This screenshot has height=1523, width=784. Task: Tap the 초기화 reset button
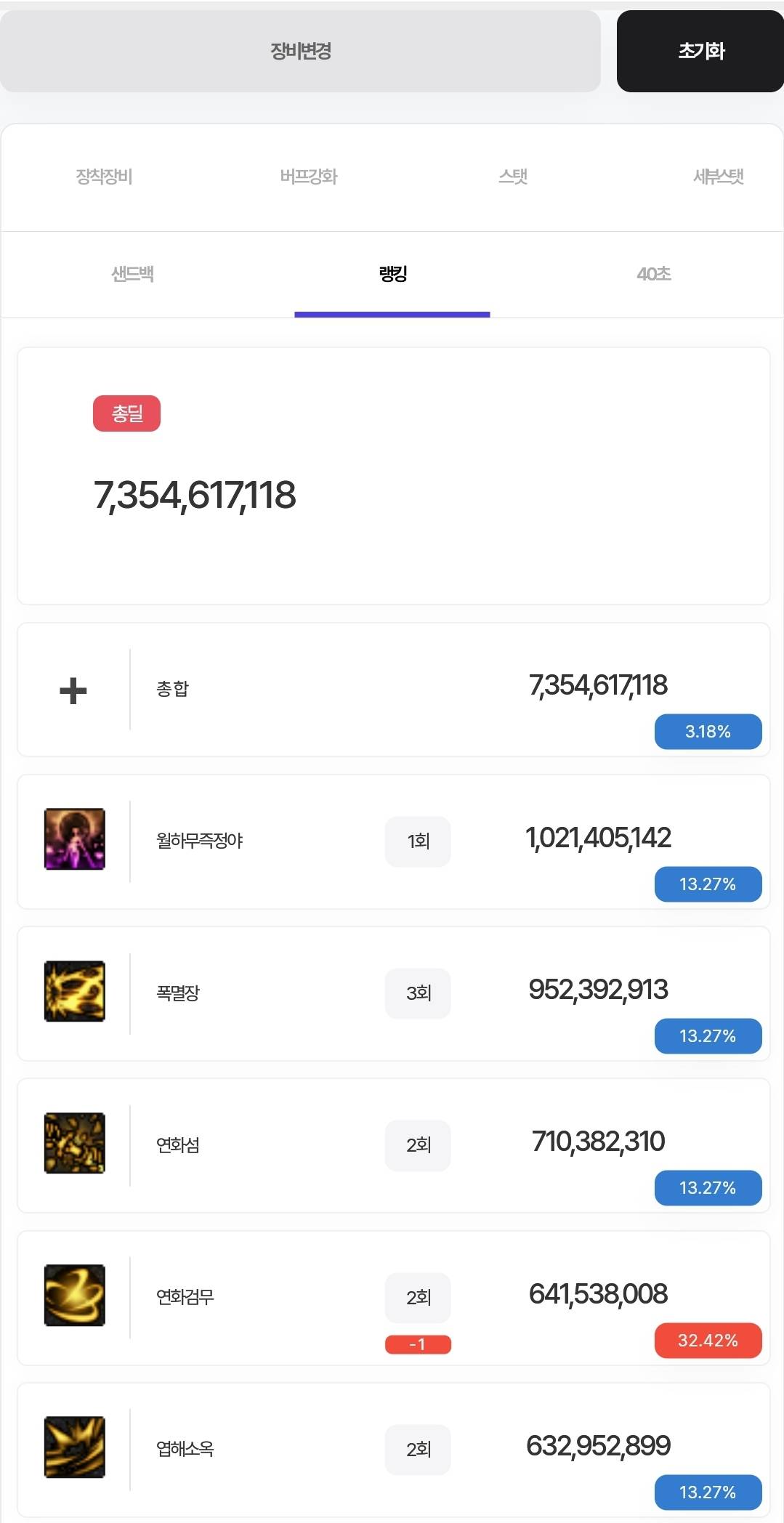[x=700, y=51]
